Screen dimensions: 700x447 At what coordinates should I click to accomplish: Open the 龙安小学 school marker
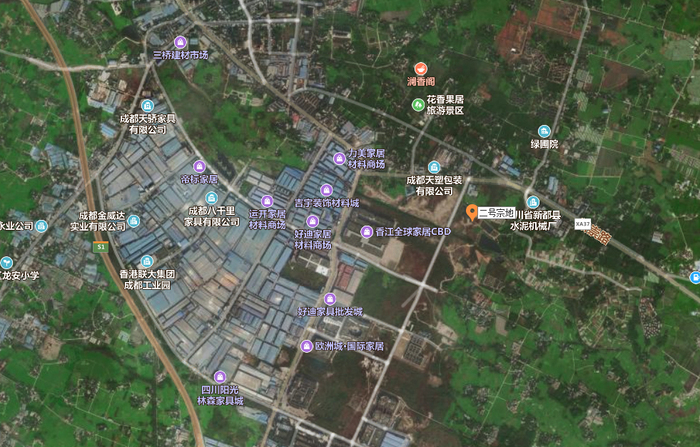pos(7,262)
